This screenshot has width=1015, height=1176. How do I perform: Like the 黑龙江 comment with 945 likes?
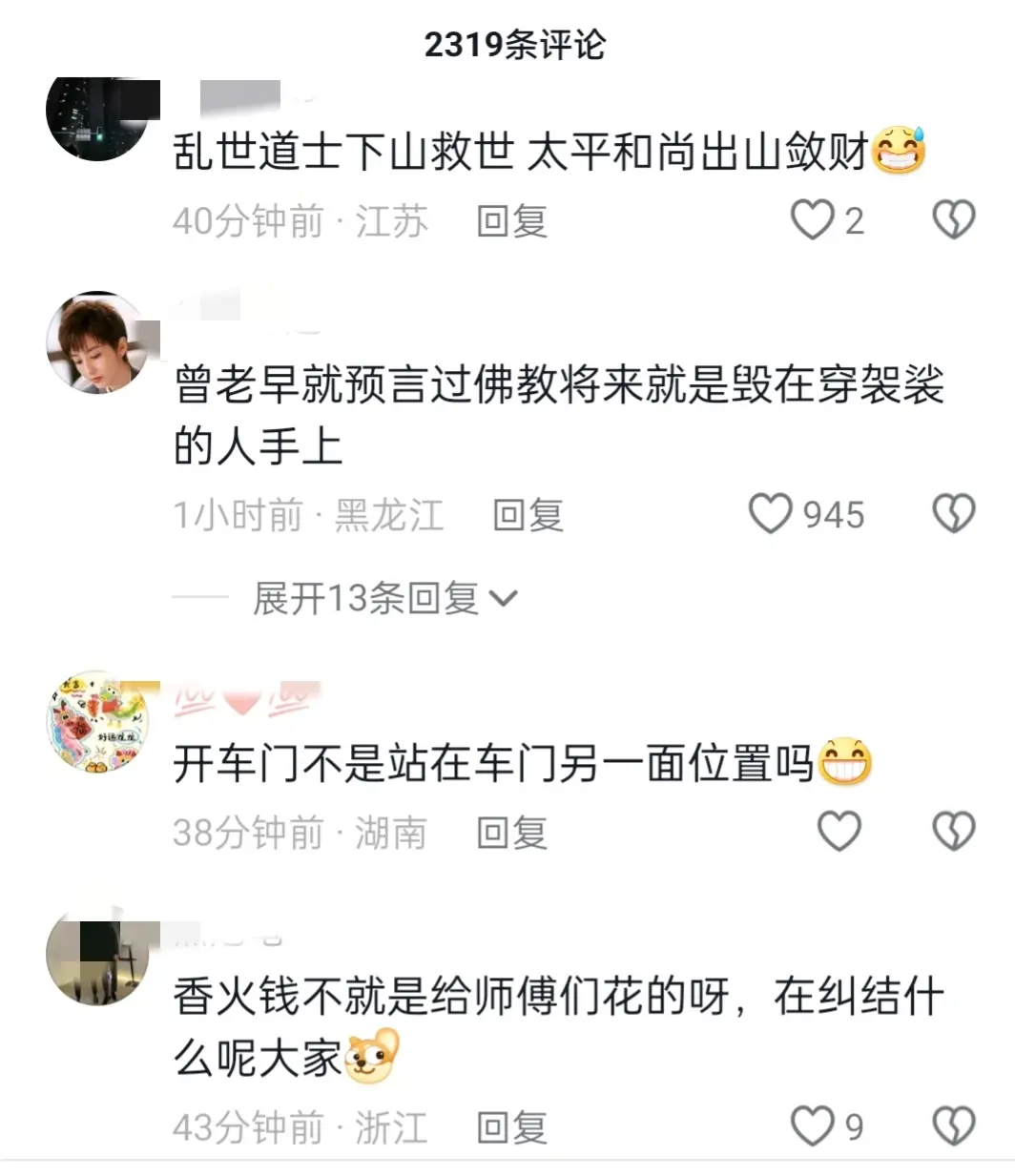click(771, 514)
